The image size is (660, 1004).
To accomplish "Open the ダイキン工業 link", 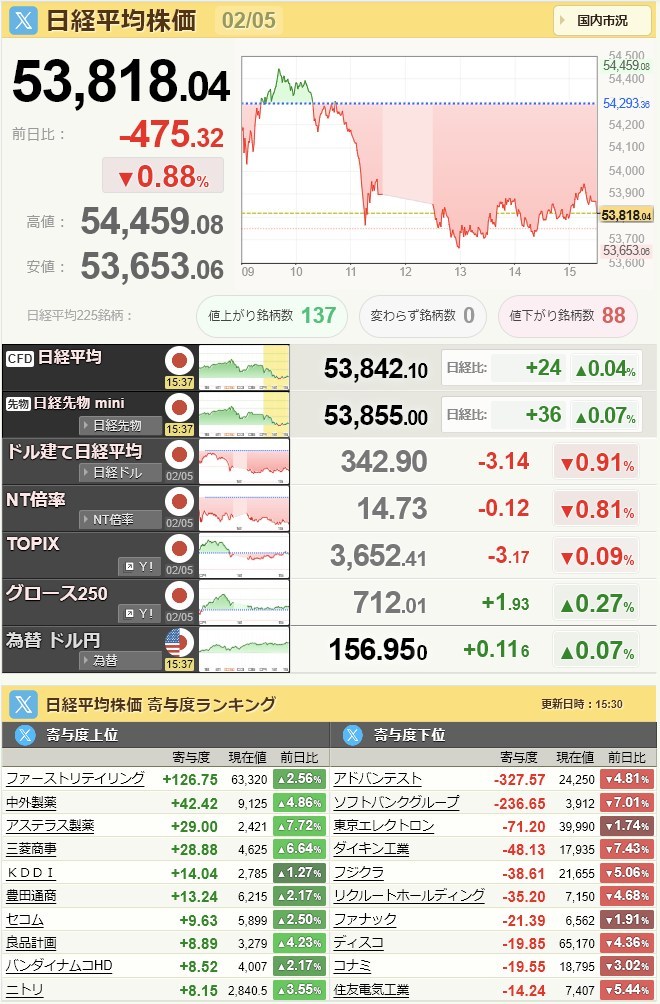I will point(371,849).
